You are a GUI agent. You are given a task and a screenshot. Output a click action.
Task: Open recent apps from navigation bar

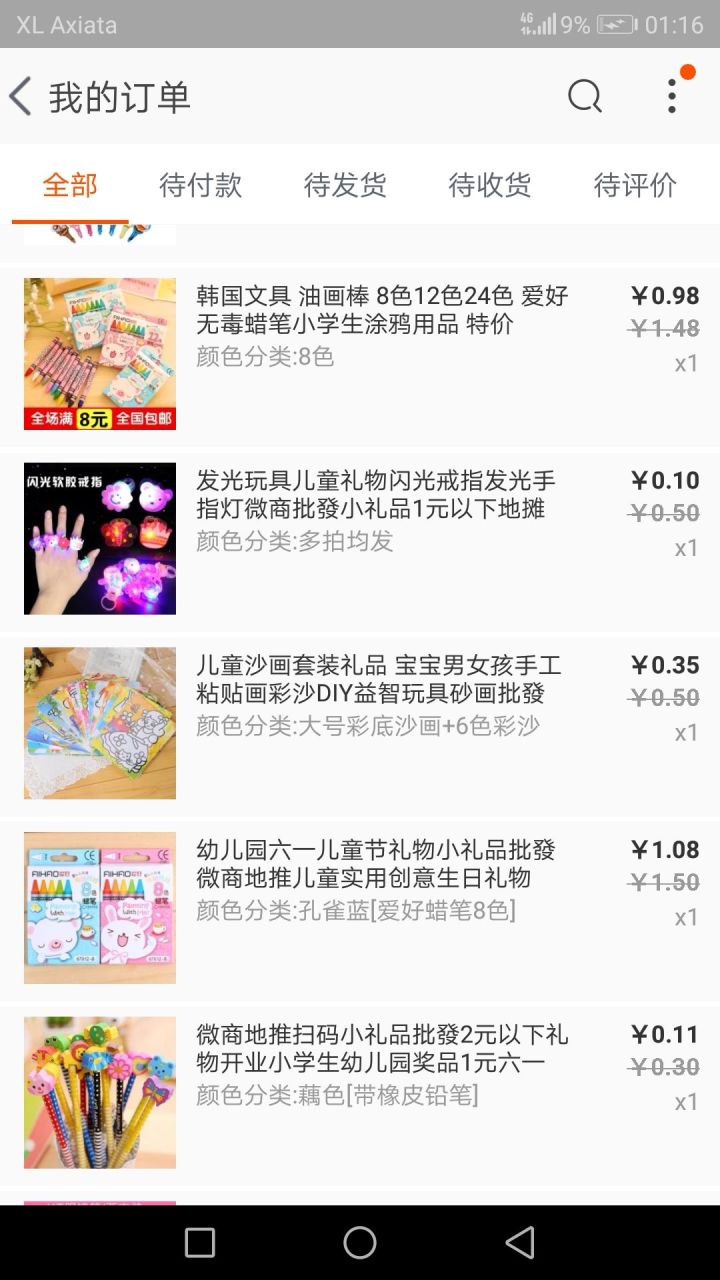(200, 1243)
